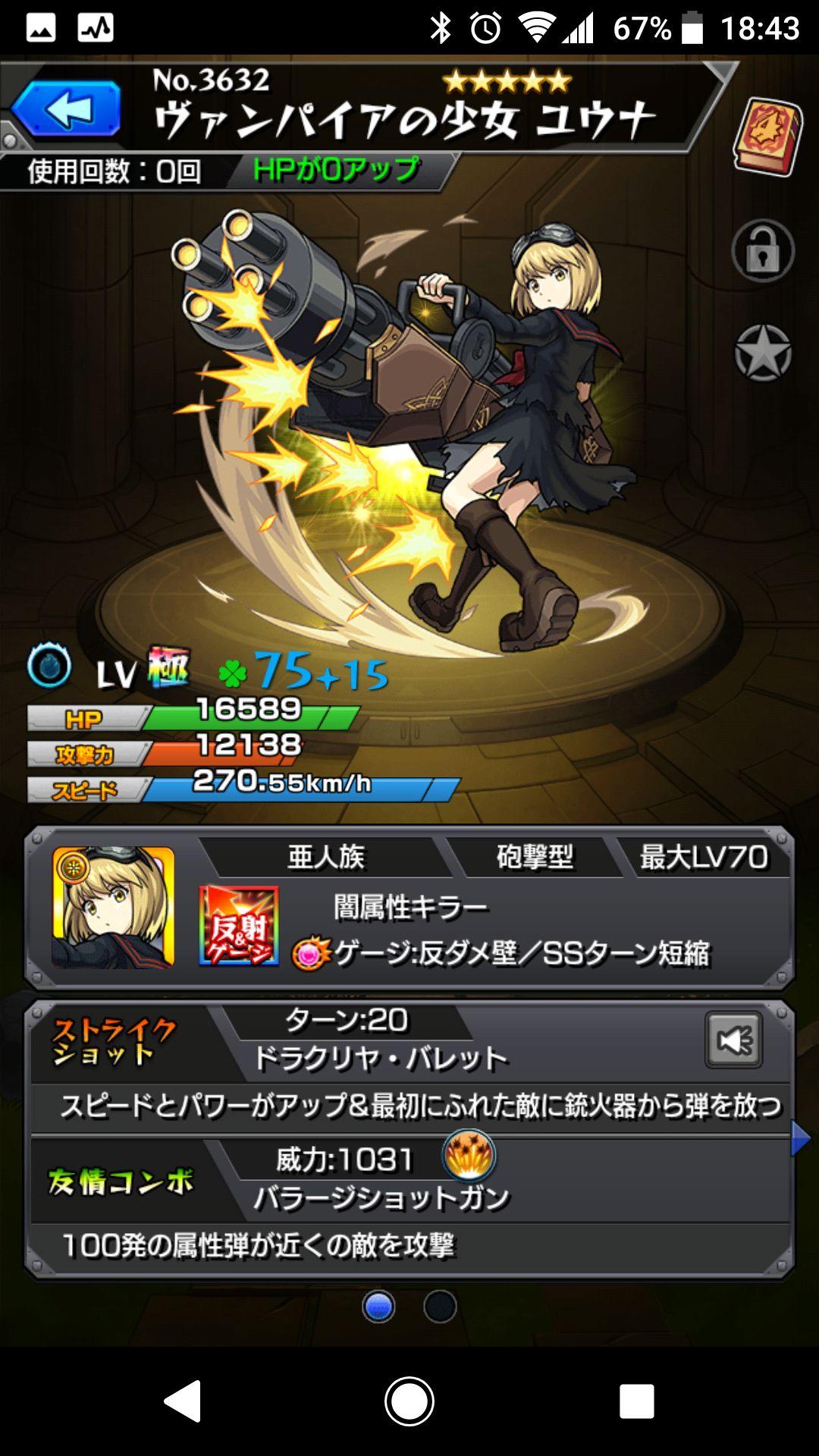Mark the character as favorite with the star
The height and width of the screenshot is (1456, 819).
pyautogui.click(x=762, y=353)
